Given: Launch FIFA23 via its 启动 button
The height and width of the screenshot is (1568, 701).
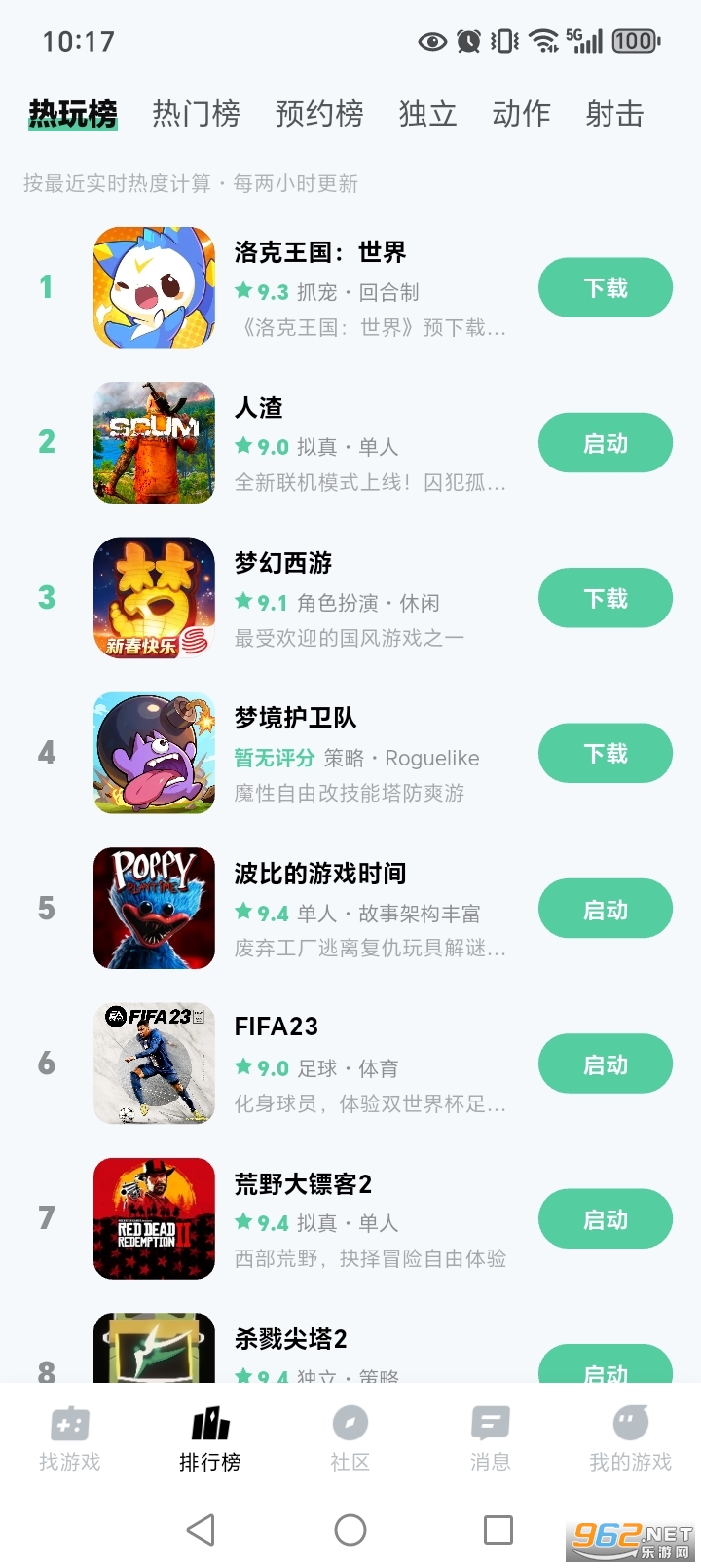Looking at the screenshot, I should pos(605,1064).
